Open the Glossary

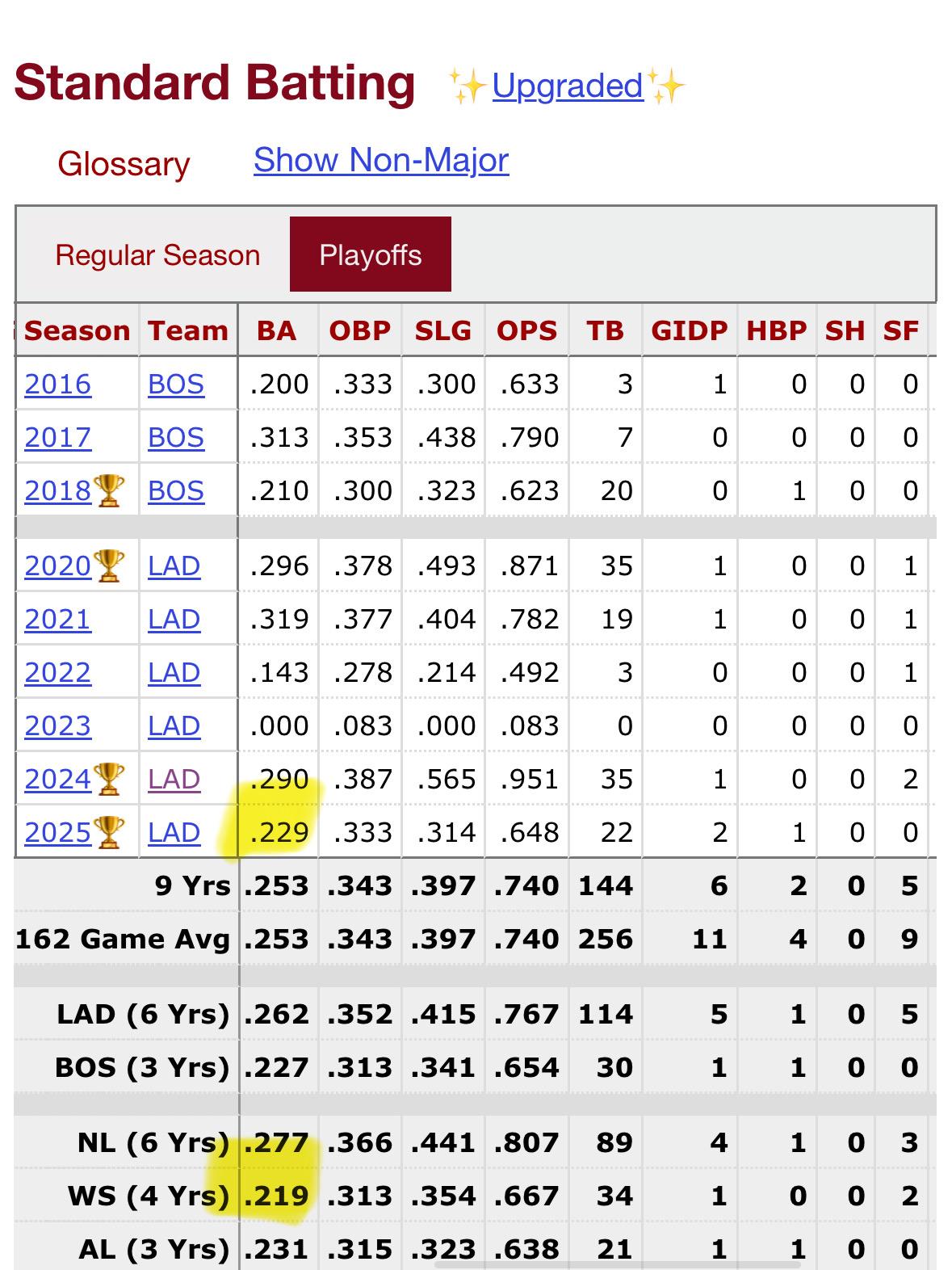(124, 164)
